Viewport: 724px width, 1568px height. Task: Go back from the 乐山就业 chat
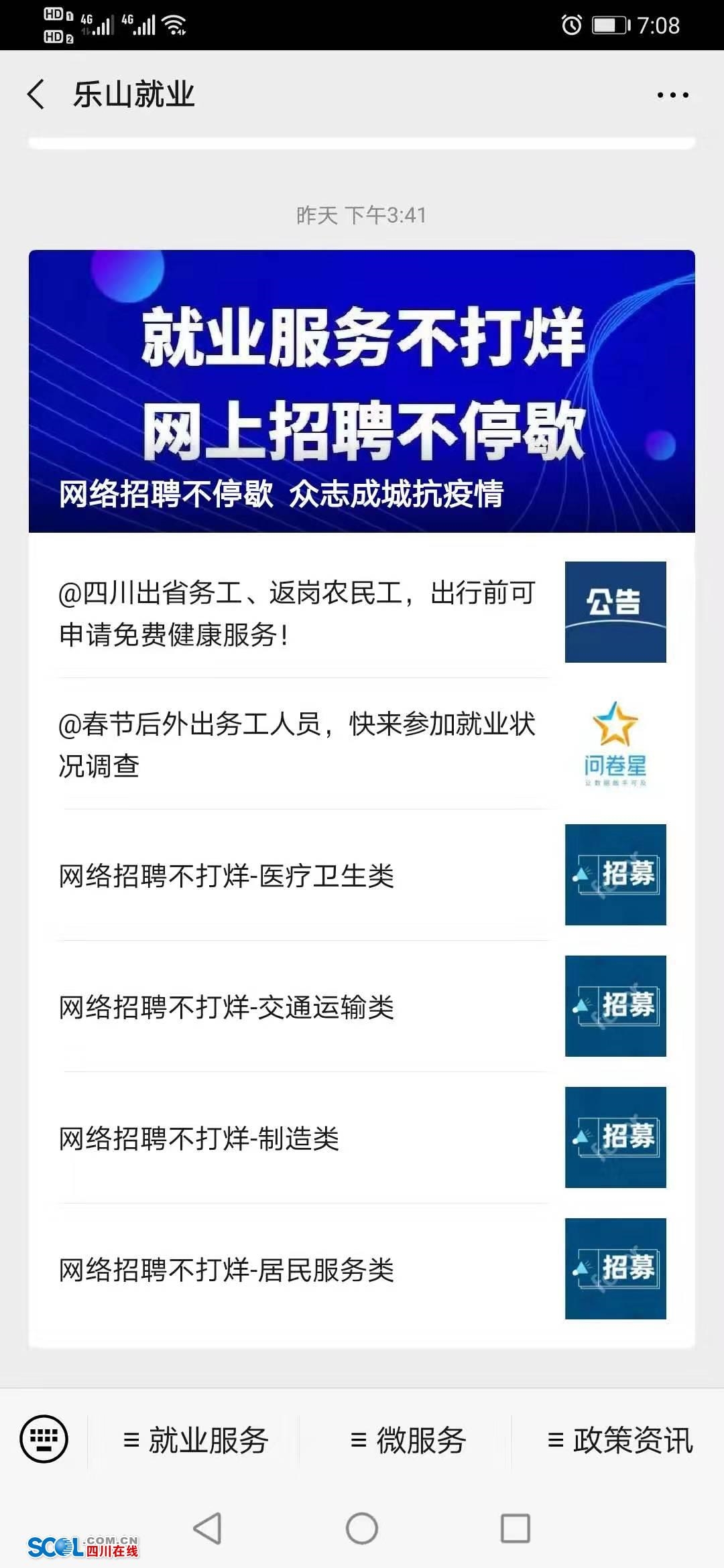[36, 94]
